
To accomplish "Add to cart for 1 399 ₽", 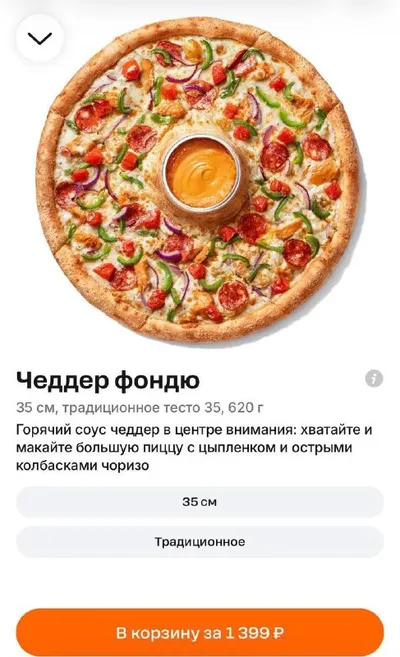I will [x=200, y=633].
